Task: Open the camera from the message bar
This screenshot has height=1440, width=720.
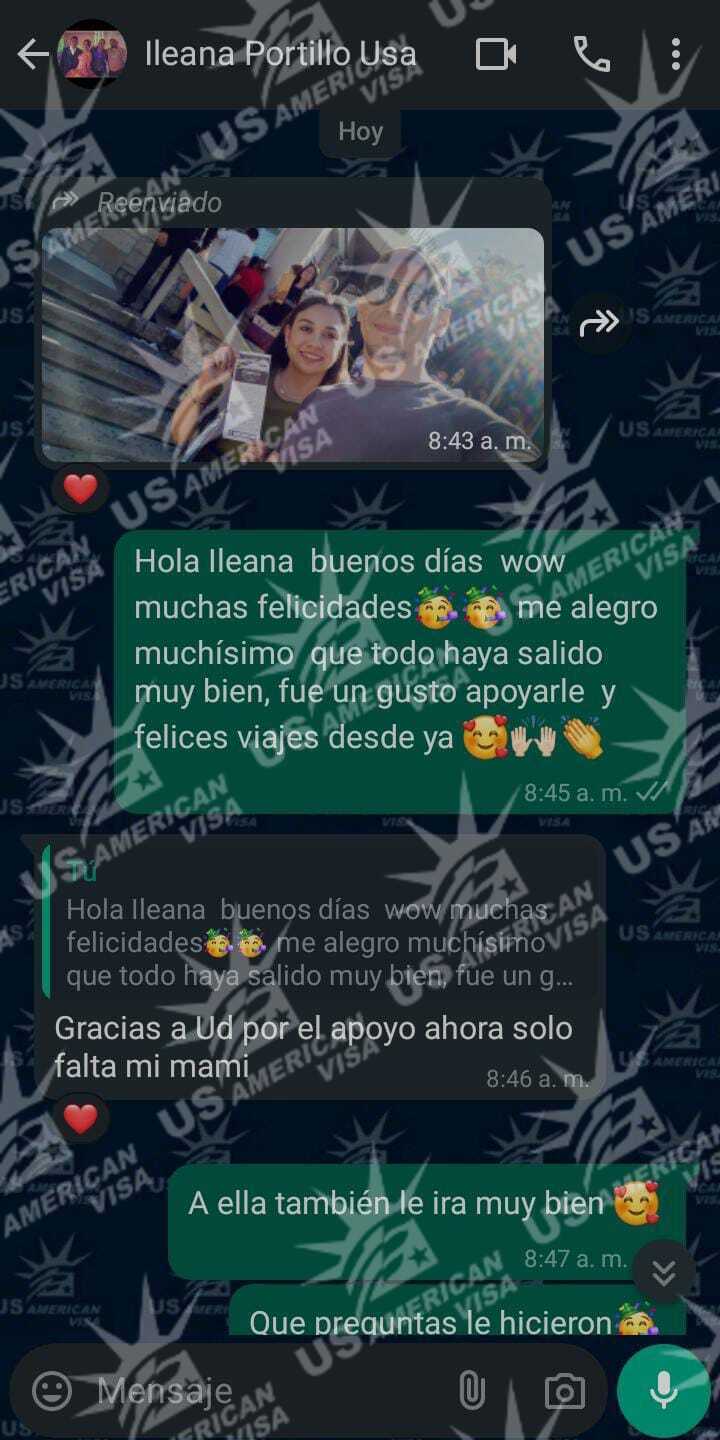Action: [x=564, y=1391]
